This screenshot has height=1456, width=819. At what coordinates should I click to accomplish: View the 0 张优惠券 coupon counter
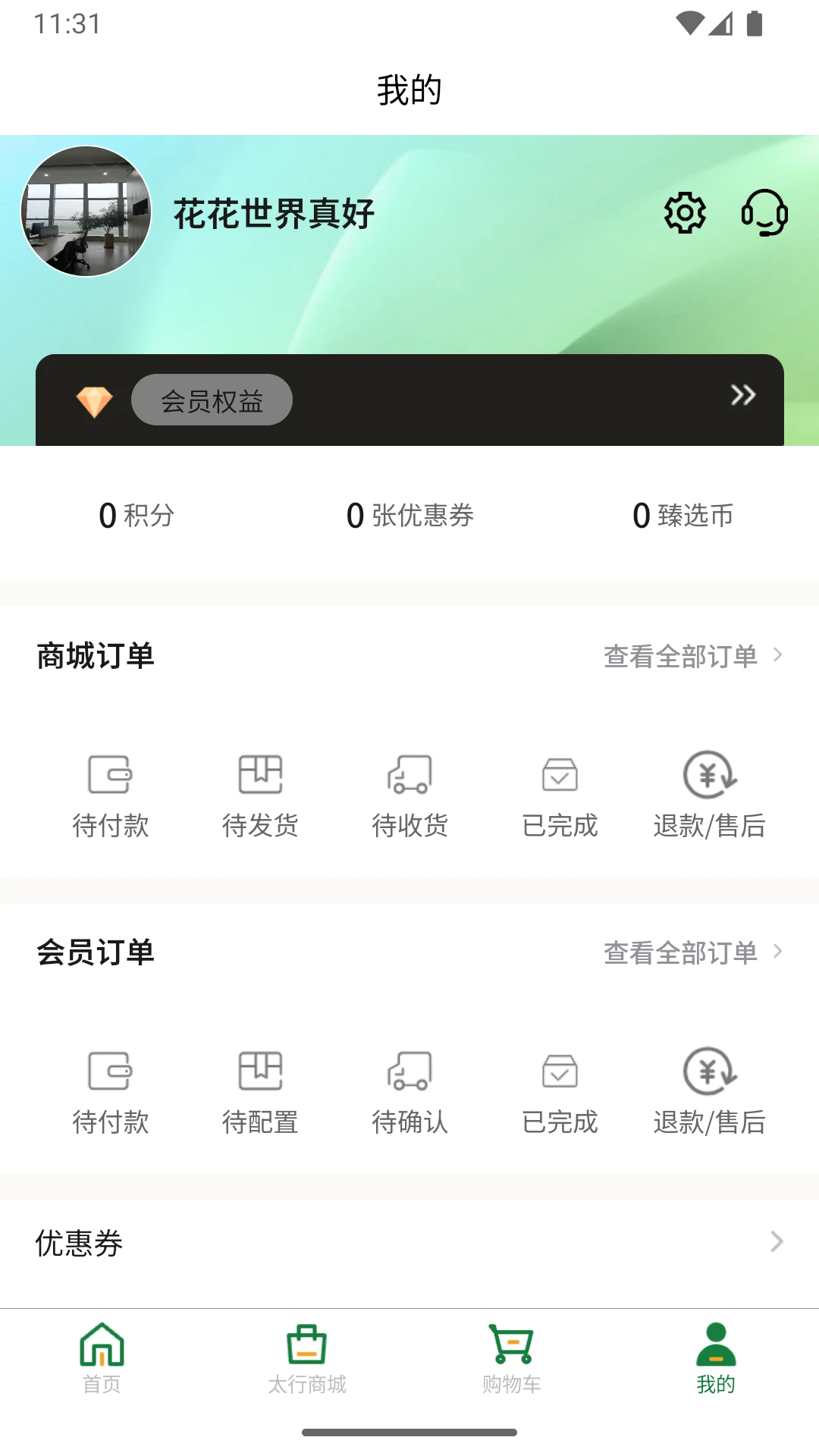pos(409,515)
